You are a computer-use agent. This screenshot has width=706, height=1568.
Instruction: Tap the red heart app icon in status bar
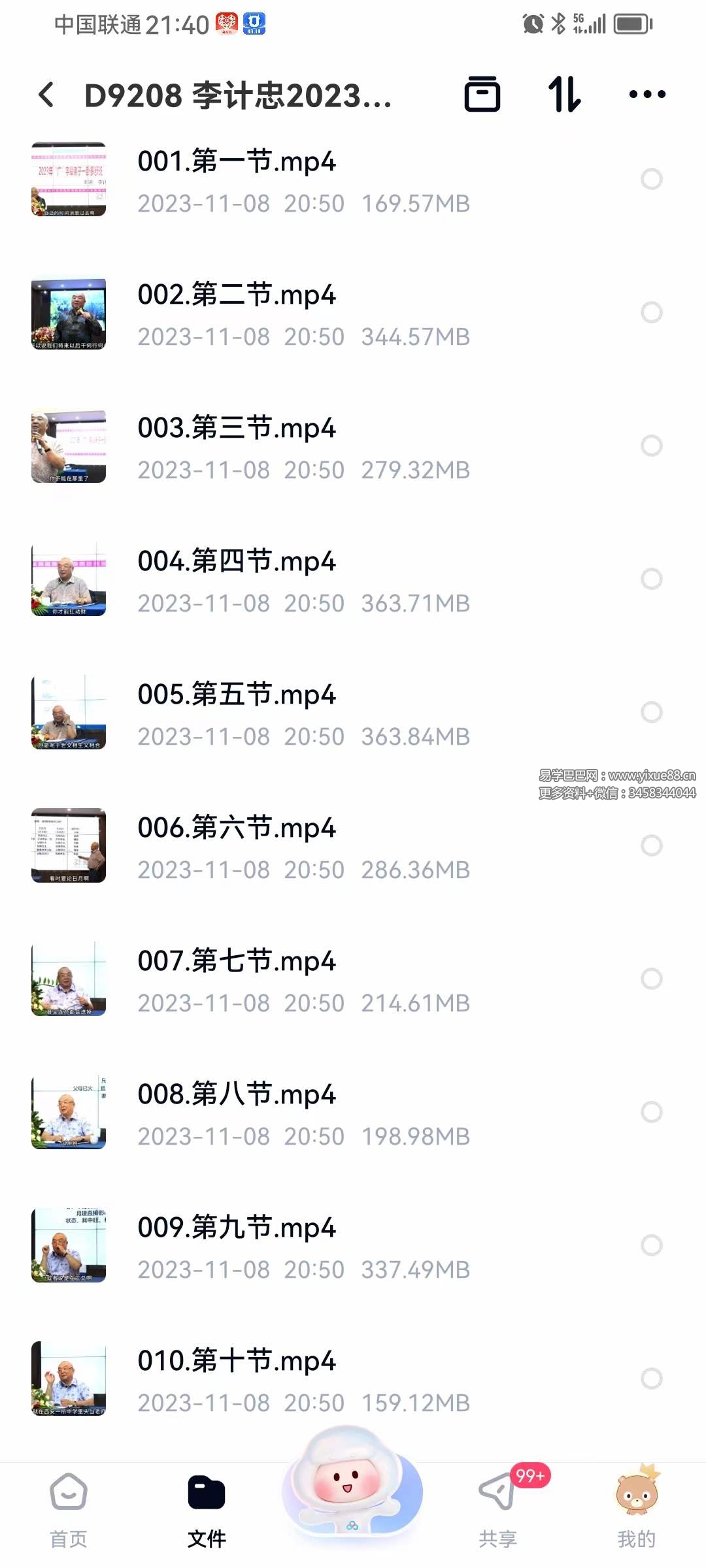point(226,23)
